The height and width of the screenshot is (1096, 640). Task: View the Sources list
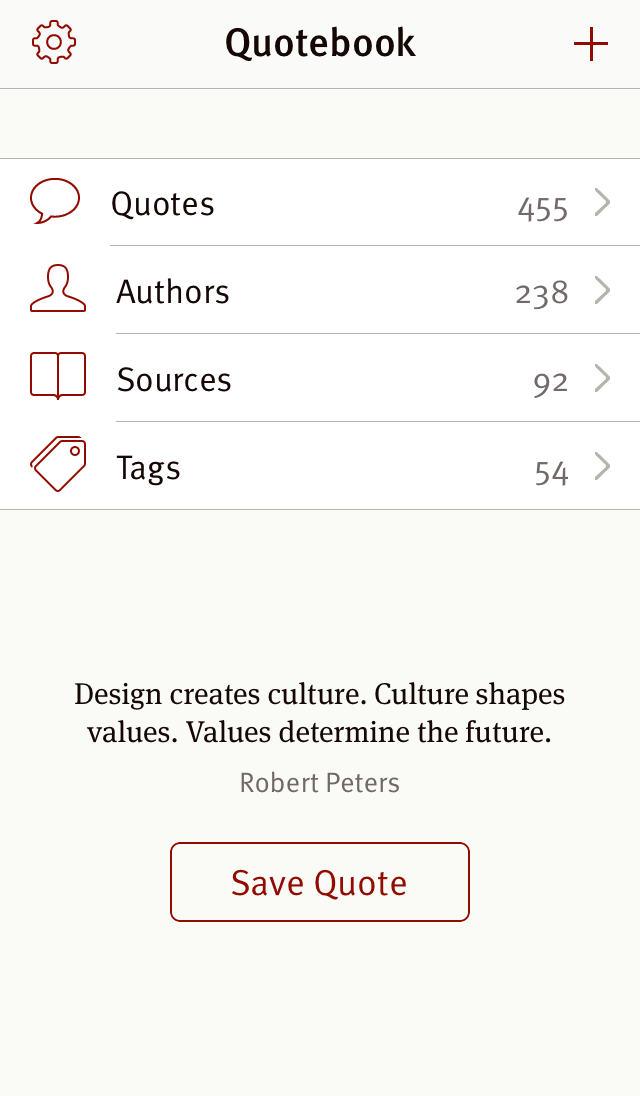pyautogui.click(x=320, y=379)
